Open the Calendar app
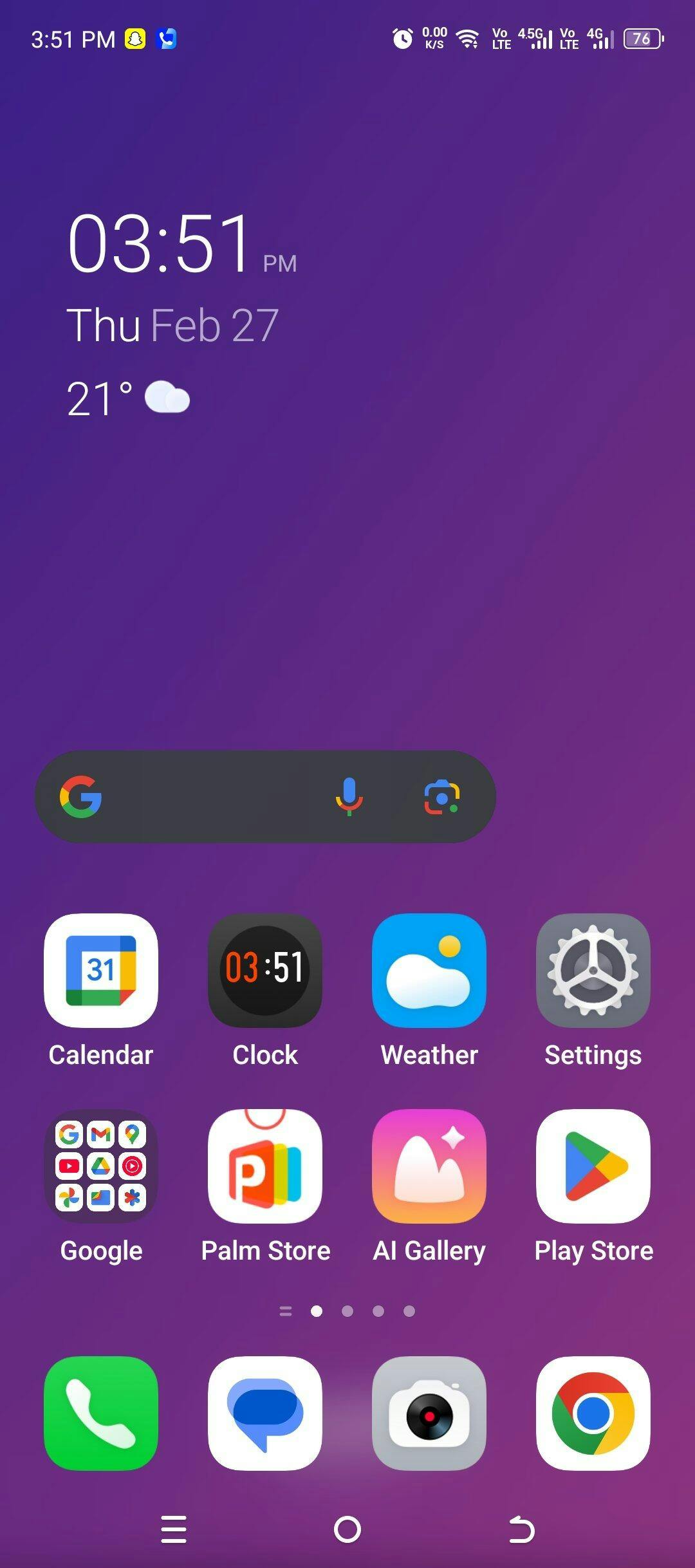695x1568 pixels. pos(101,970)
